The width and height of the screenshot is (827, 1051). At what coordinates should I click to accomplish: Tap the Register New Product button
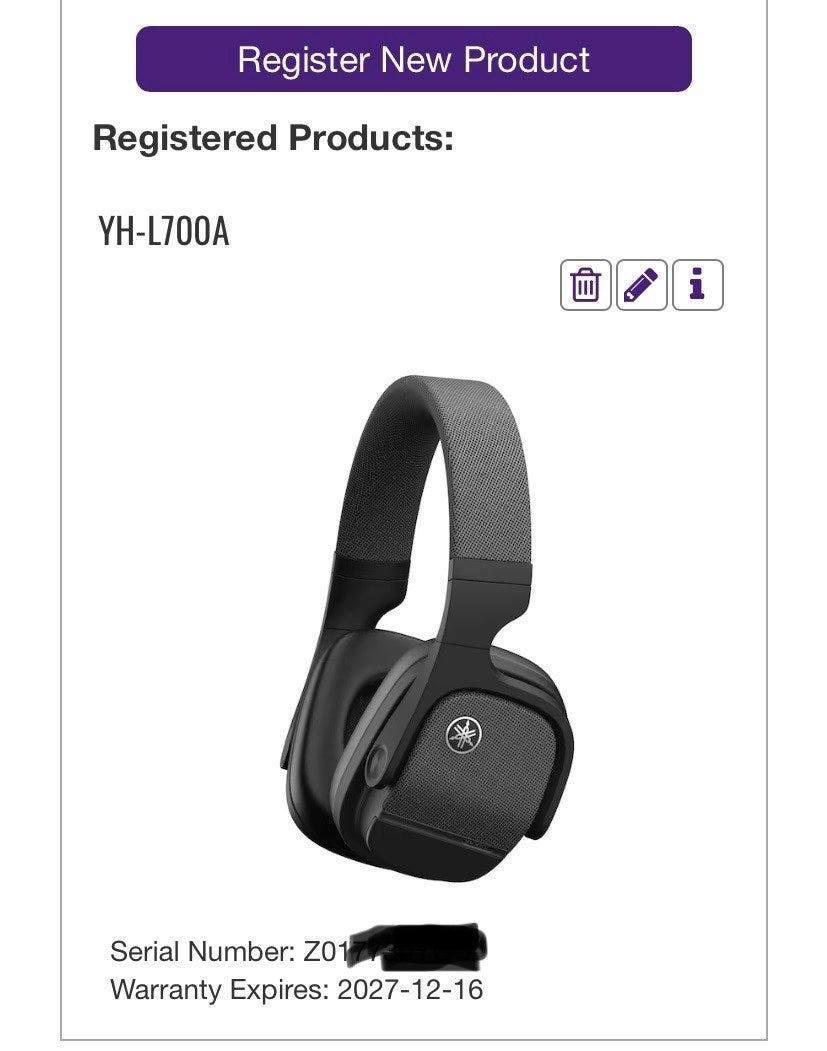click(413, 59)
